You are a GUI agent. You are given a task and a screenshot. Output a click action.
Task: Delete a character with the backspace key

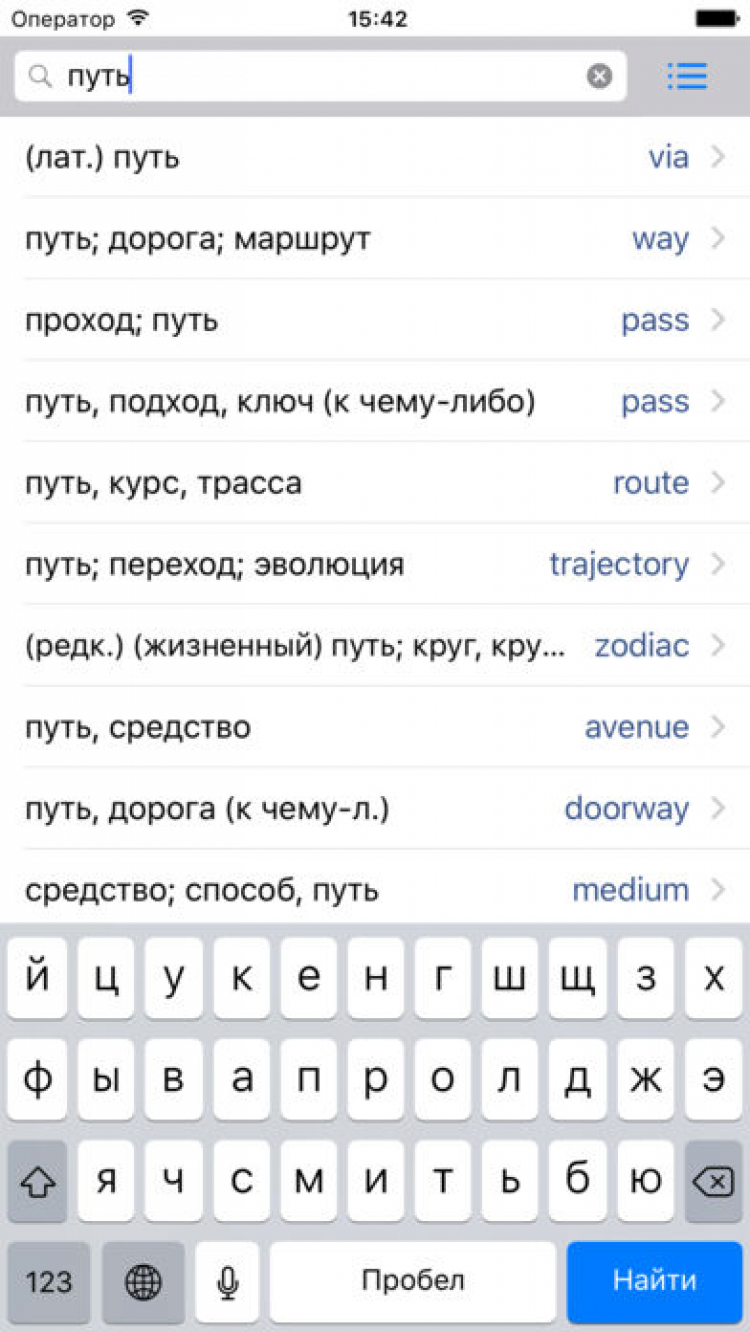pos(712,1182)
